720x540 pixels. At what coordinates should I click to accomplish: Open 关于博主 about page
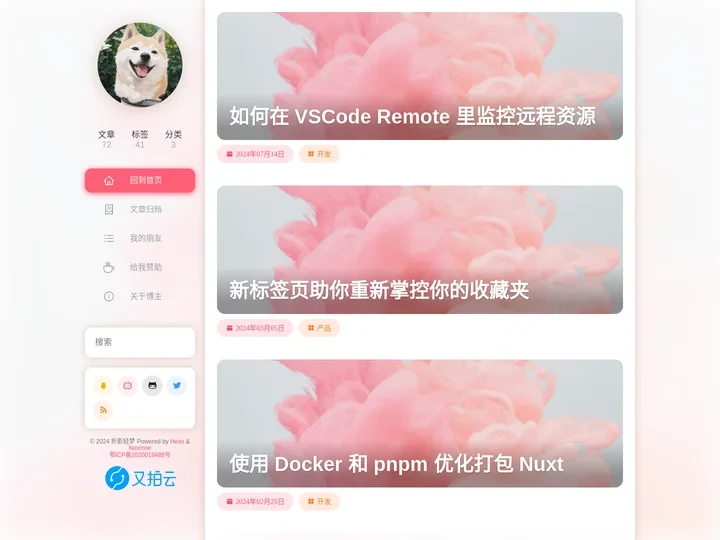coord(139,297)
